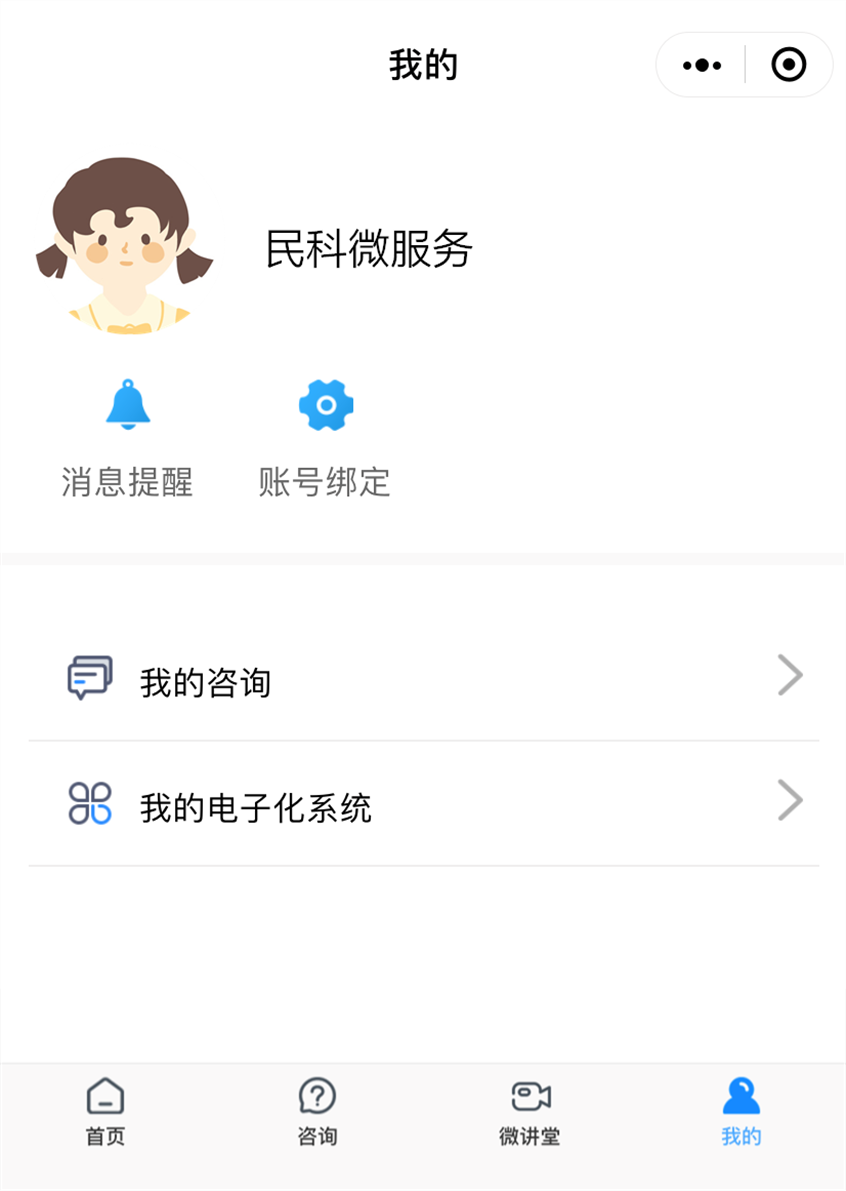Expand 我的咨询 using its right chevron
Screen dimensions: 846x1191
coord(789,675)
